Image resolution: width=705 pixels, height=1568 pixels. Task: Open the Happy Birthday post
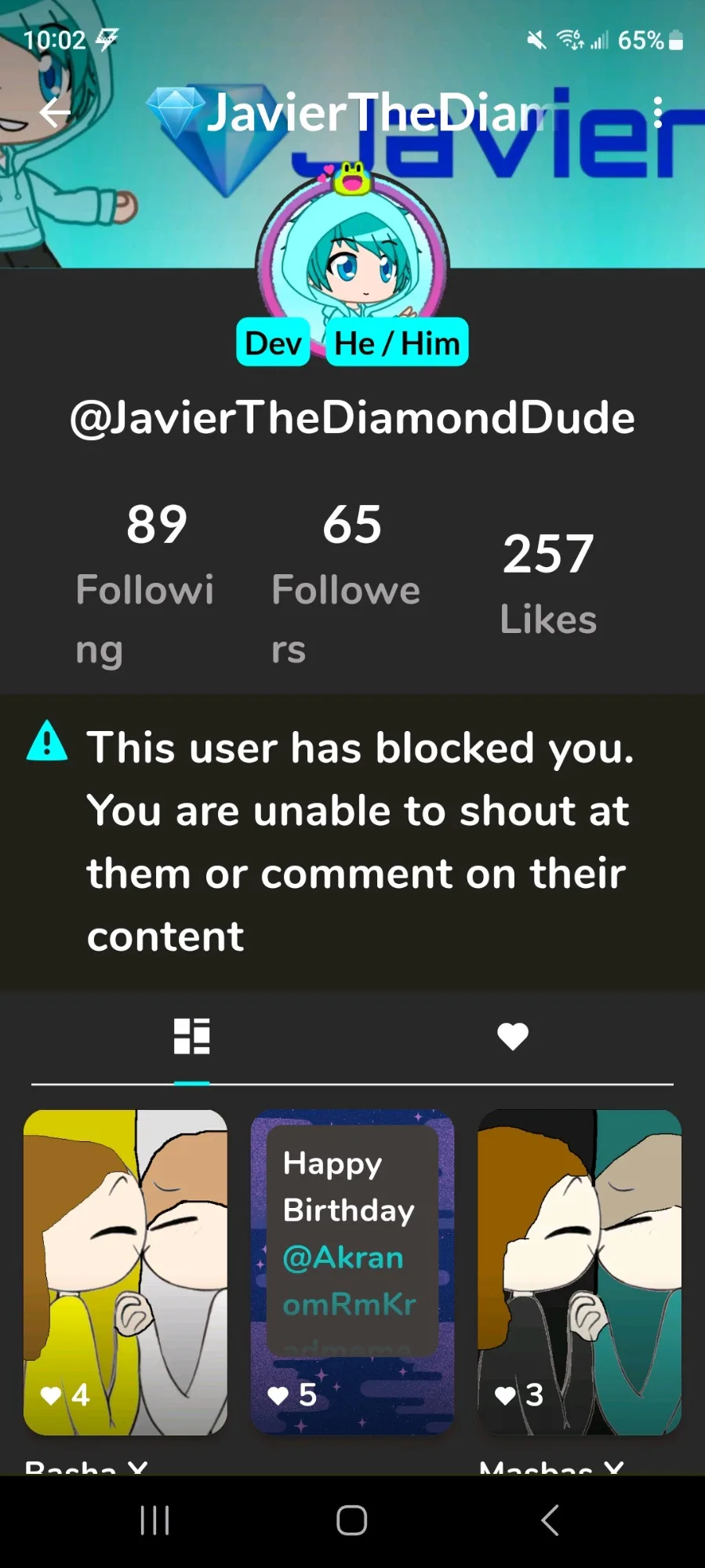pos(352,1272)
